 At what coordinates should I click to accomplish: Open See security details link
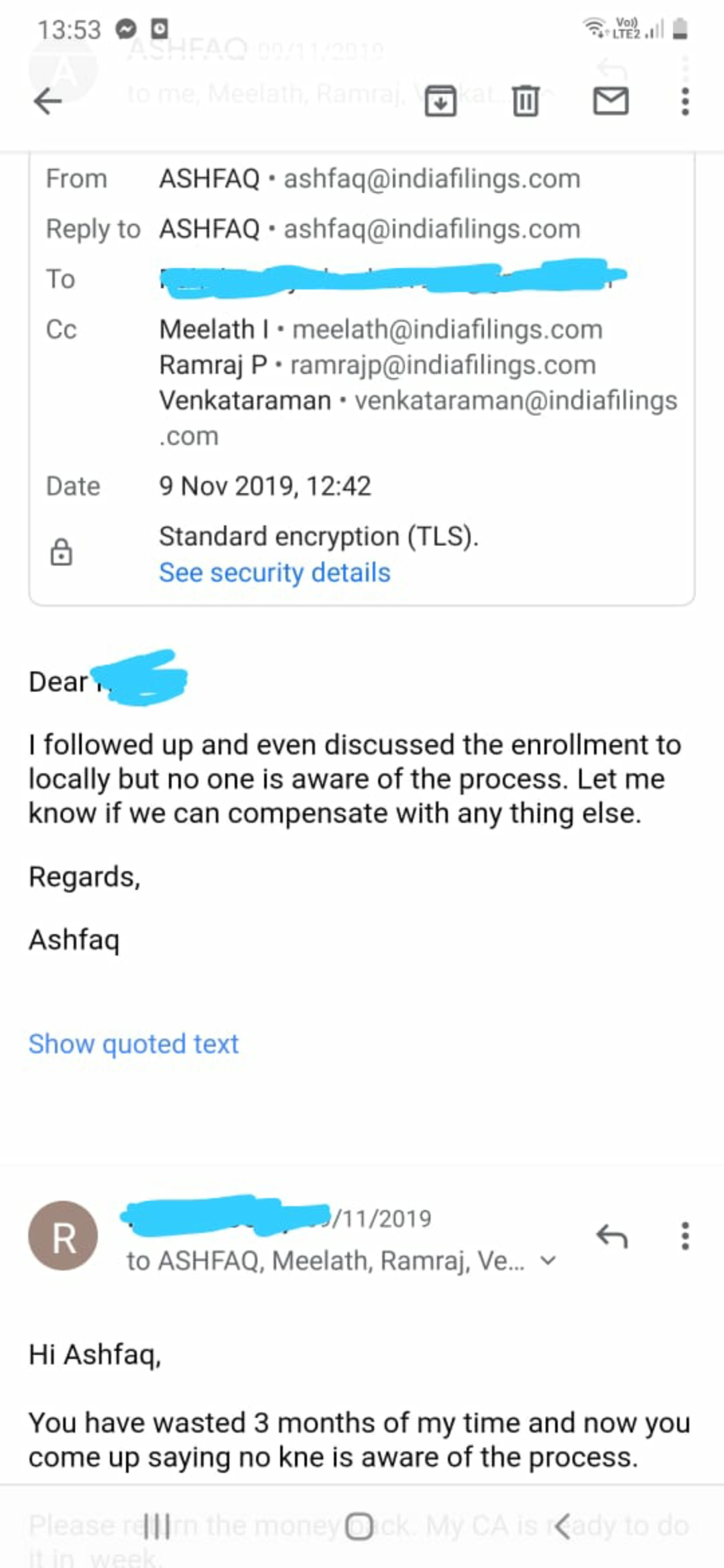274,573
